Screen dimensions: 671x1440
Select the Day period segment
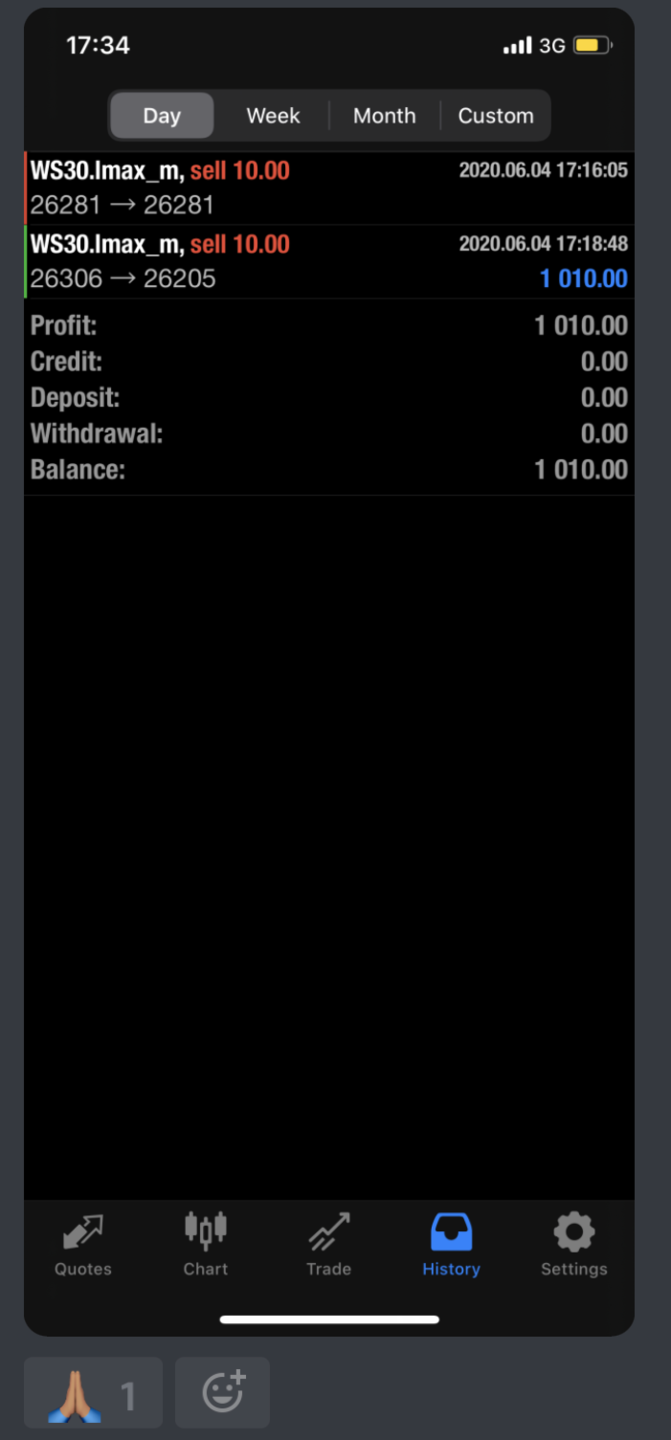coord(161,116)
